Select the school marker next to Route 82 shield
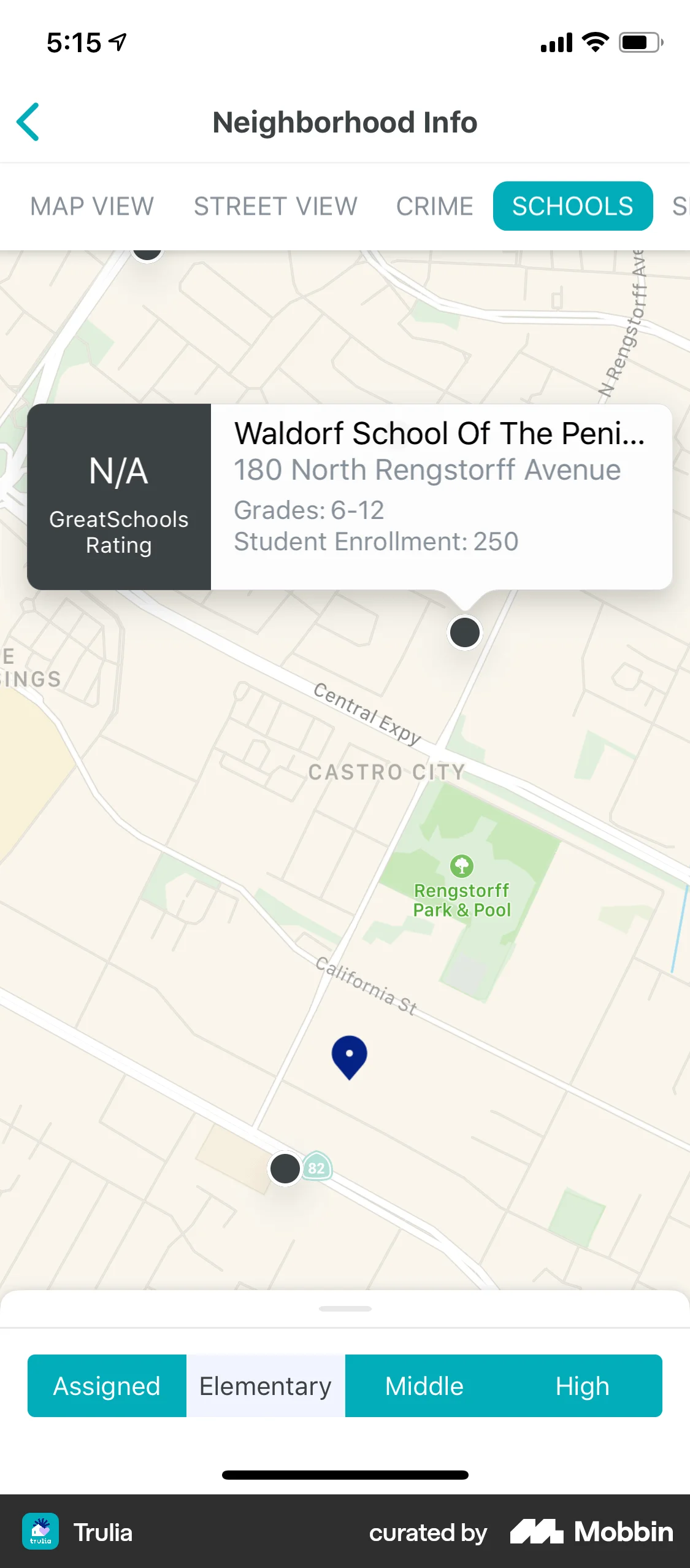 click(284, 1167)
